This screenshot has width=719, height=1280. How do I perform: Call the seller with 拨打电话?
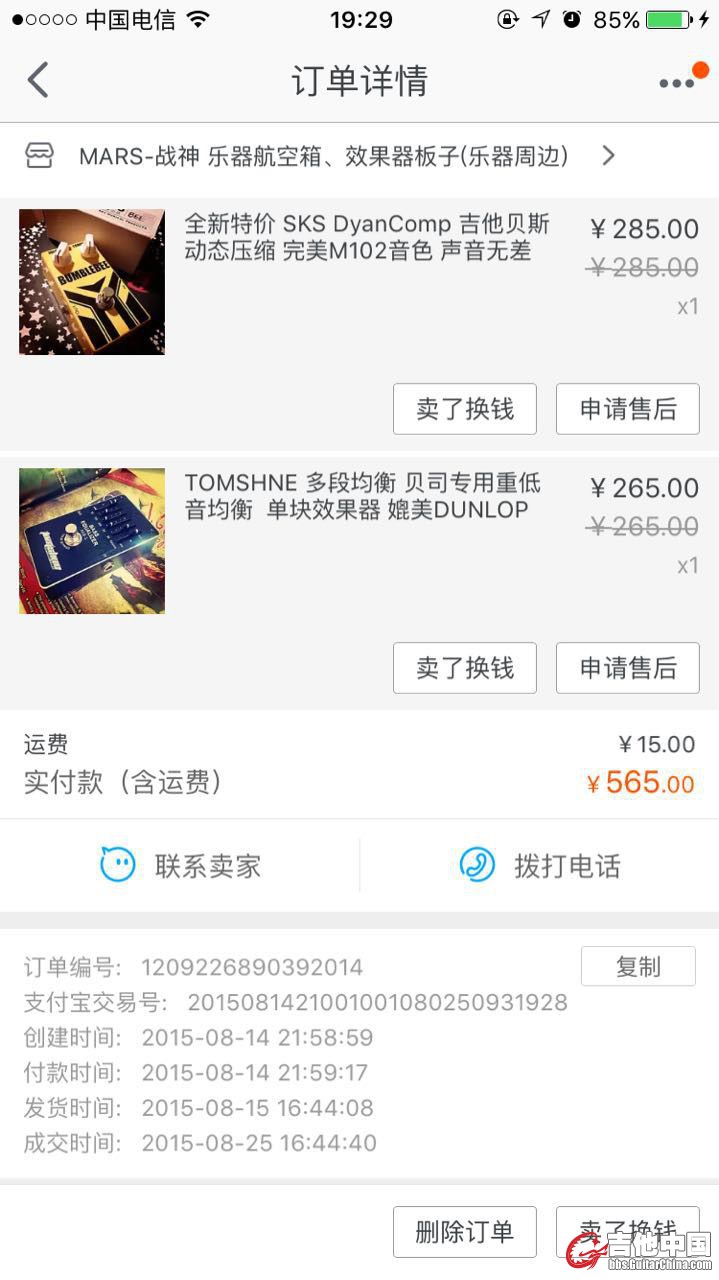[540, 865]
